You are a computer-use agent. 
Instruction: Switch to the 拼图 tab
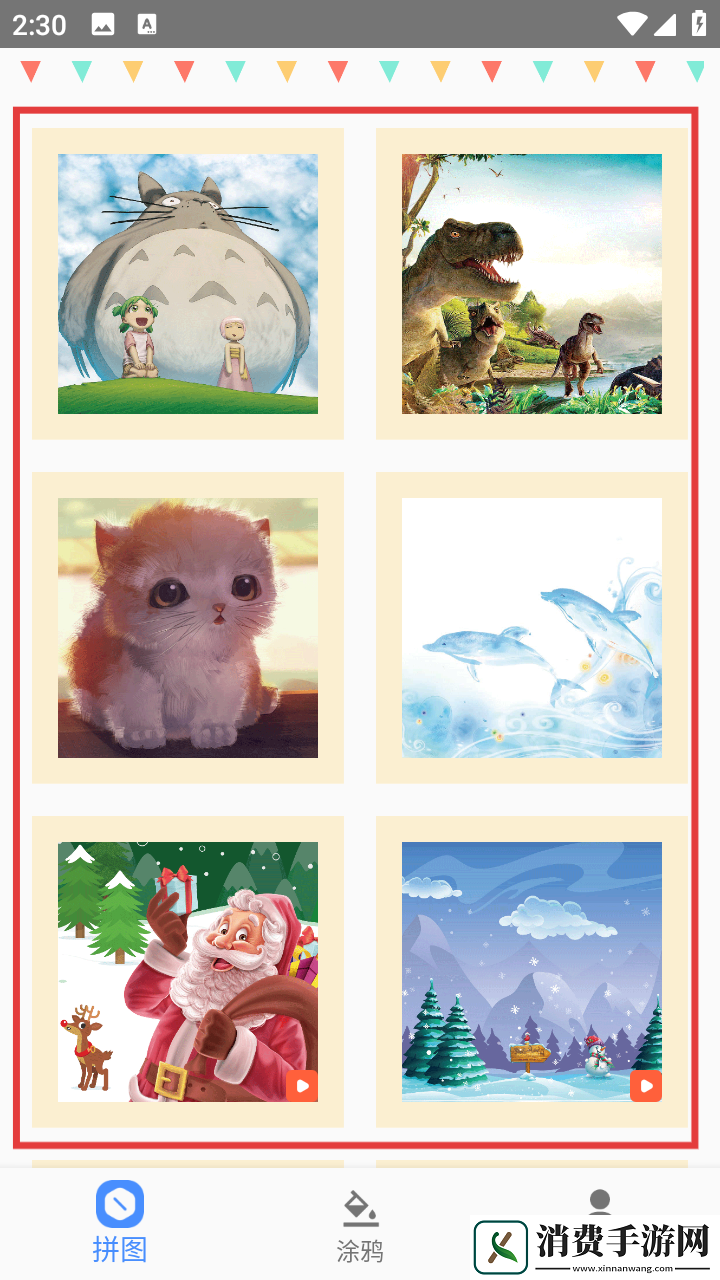point(120,1222)
